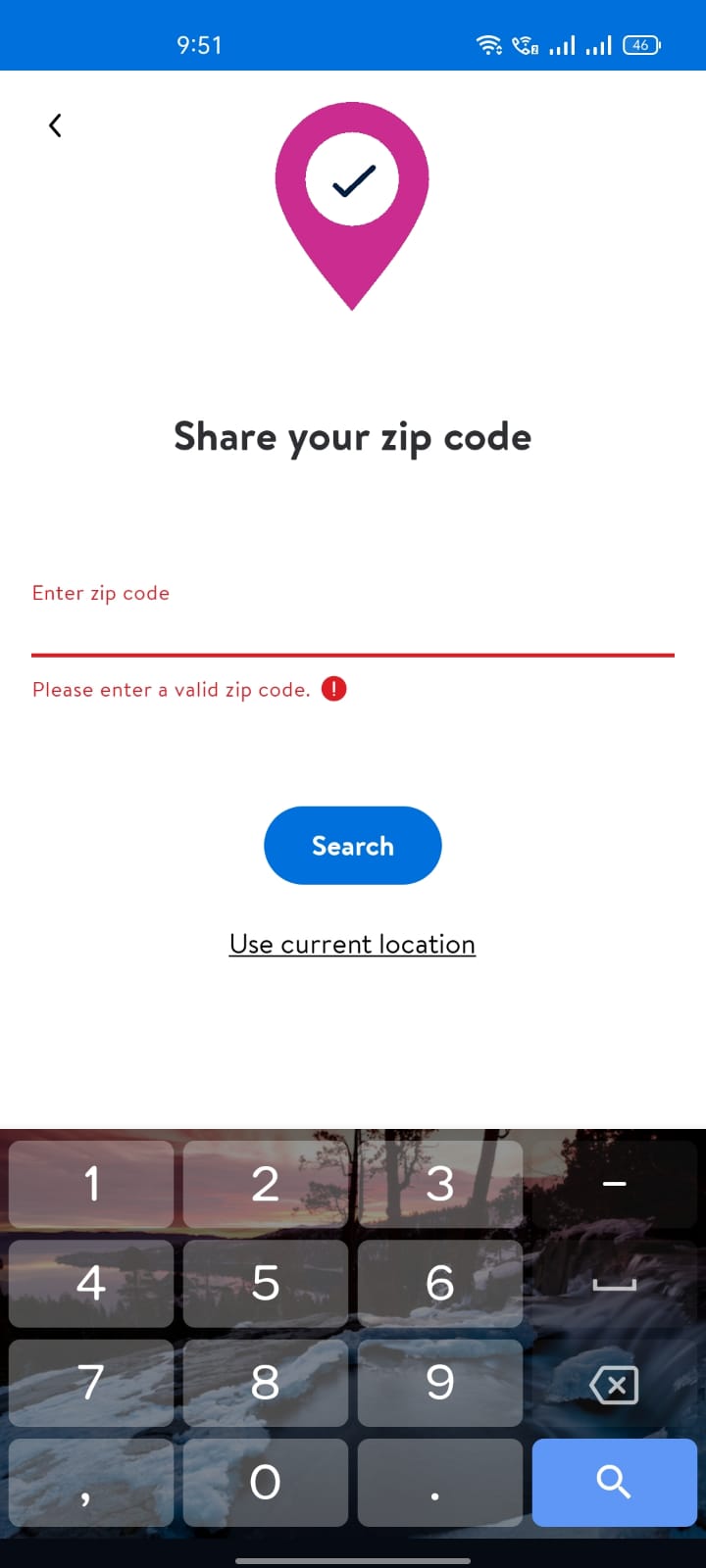
Task: Tap the space bar on the keyboard
Action: pos(614,1284)
